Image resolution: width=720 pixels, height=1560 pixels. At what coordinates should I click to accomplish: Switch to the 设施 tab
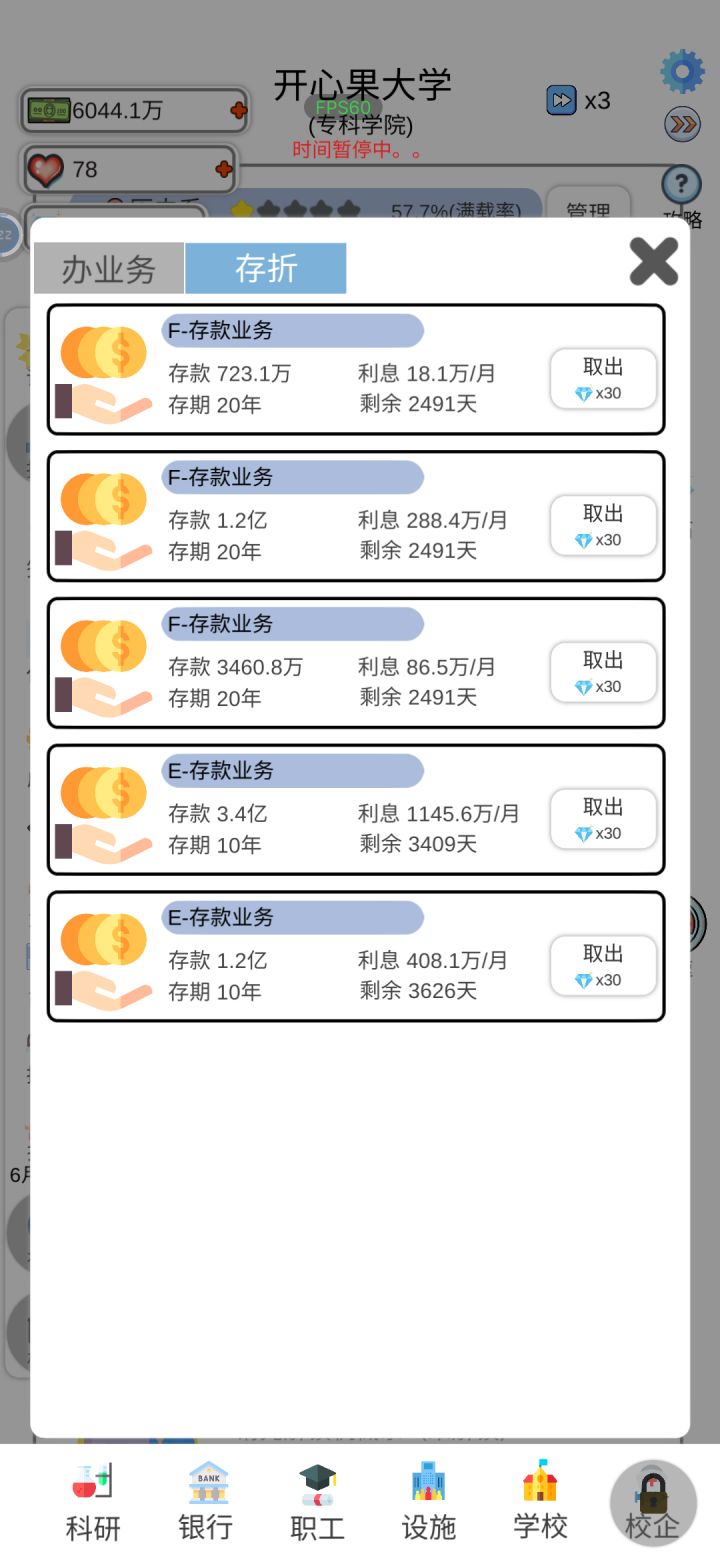429,1503
